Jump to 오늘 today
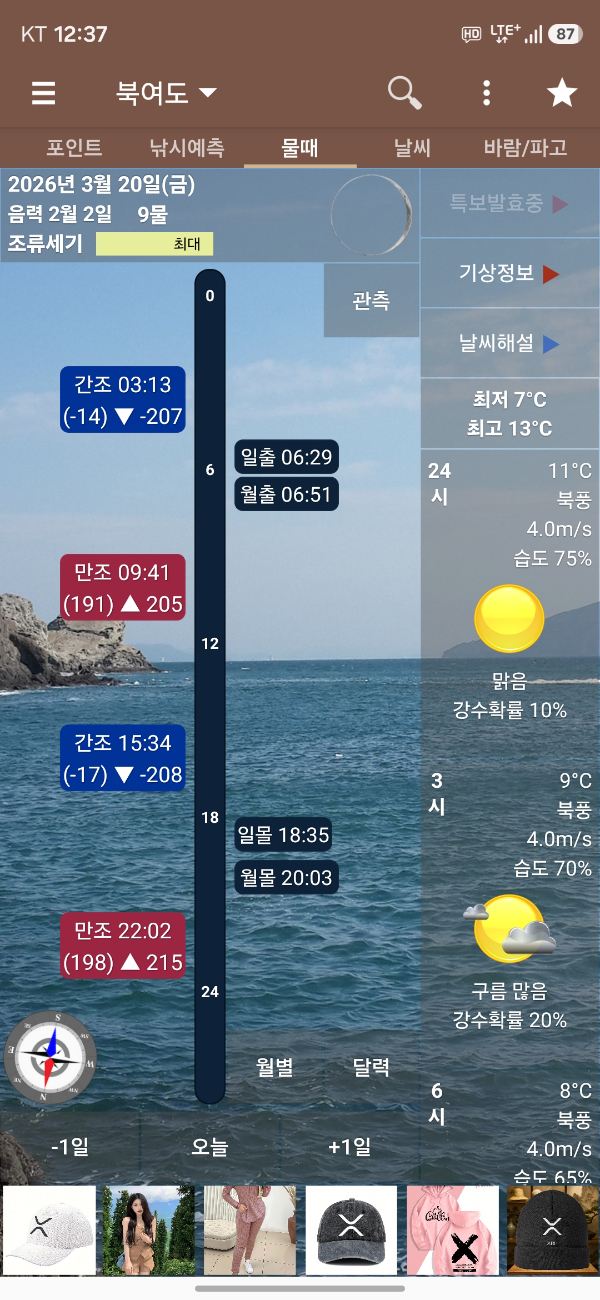The width and height of the screenshot is (600, 1300). click(x=210, y=1147)
